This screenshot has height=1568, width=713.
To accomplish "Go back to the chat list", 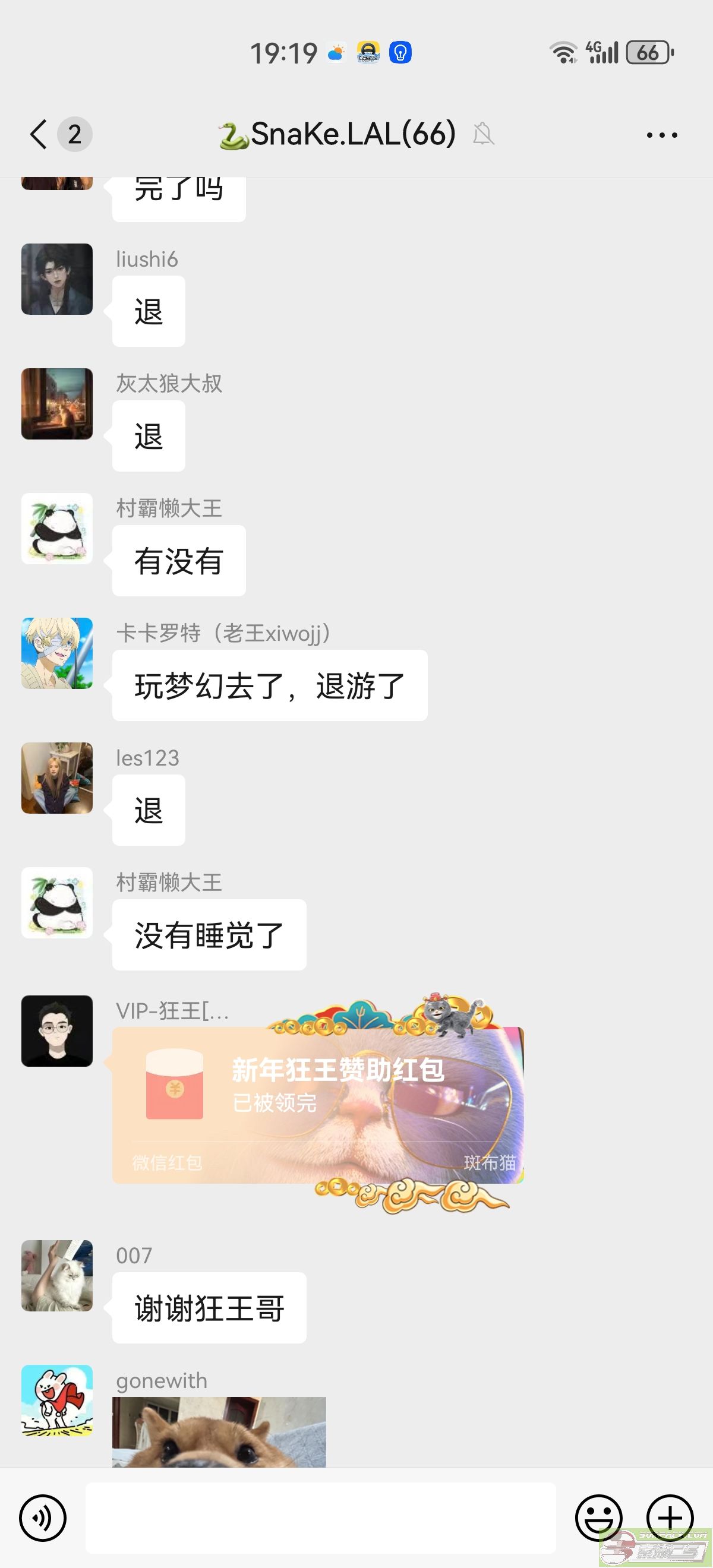I will coord(39,134).
